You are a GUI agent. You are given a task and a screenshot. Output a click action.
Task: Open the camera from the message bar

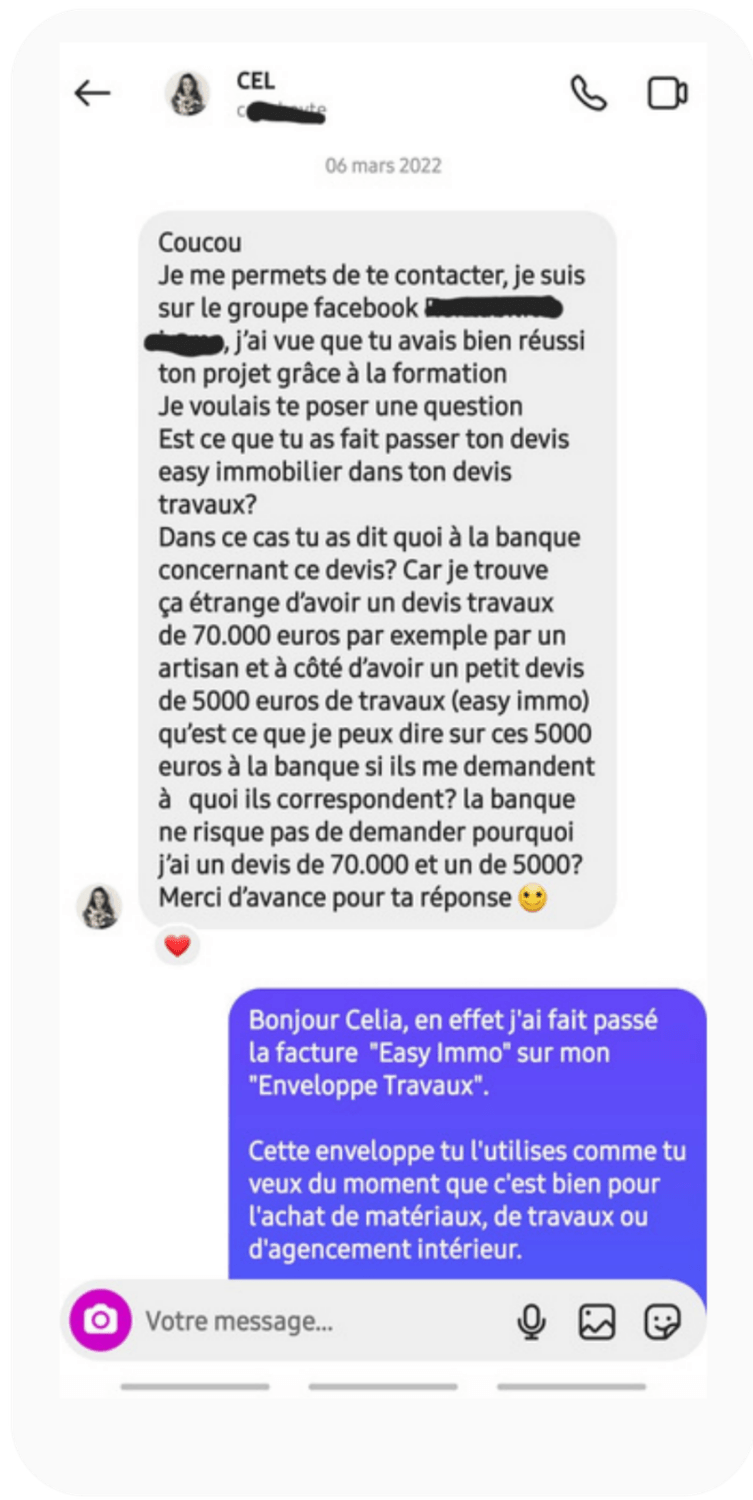click(x=100, y=1321)
